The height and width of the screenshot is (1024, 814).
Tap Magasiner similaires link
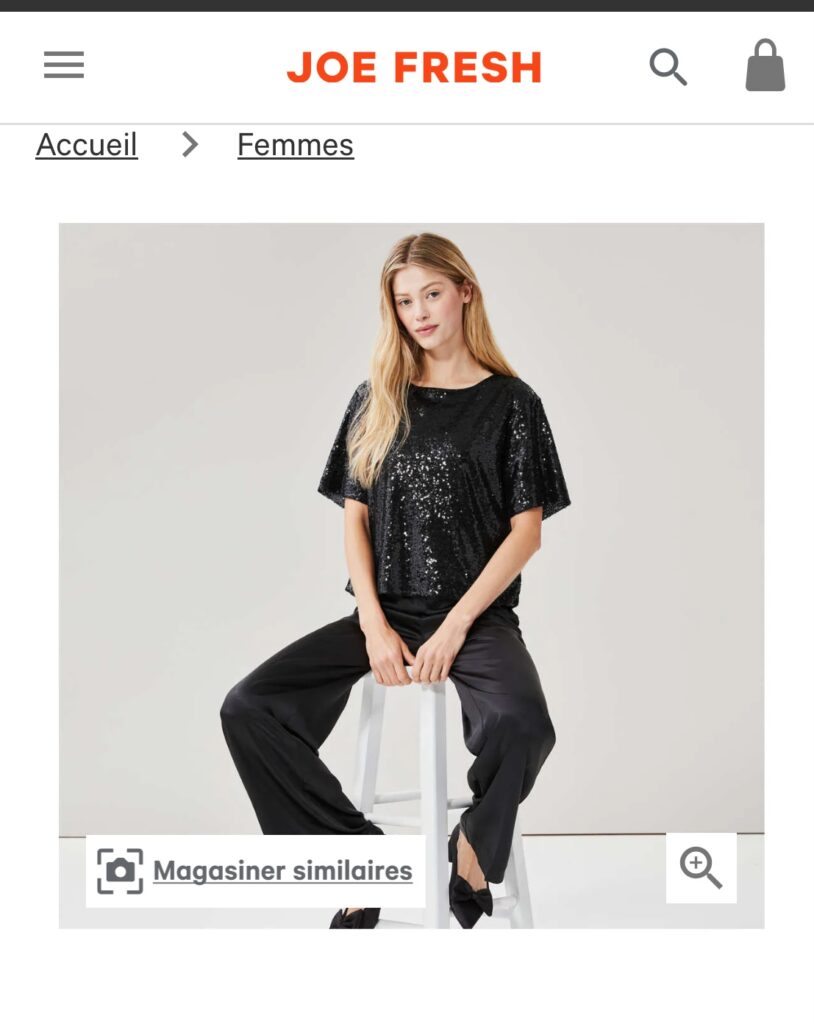[282, 871]
